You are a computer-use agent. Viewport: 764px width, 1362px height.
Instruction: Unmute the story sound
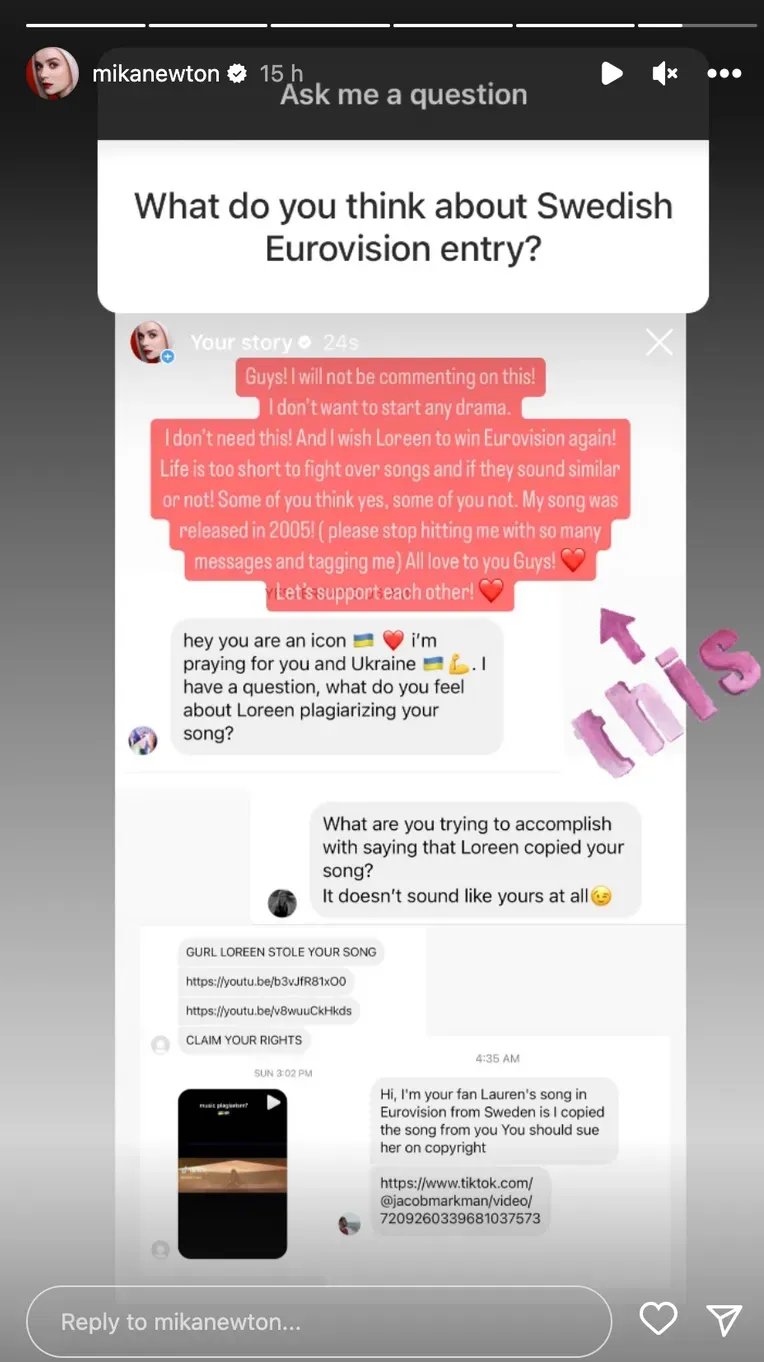[665, 73]
